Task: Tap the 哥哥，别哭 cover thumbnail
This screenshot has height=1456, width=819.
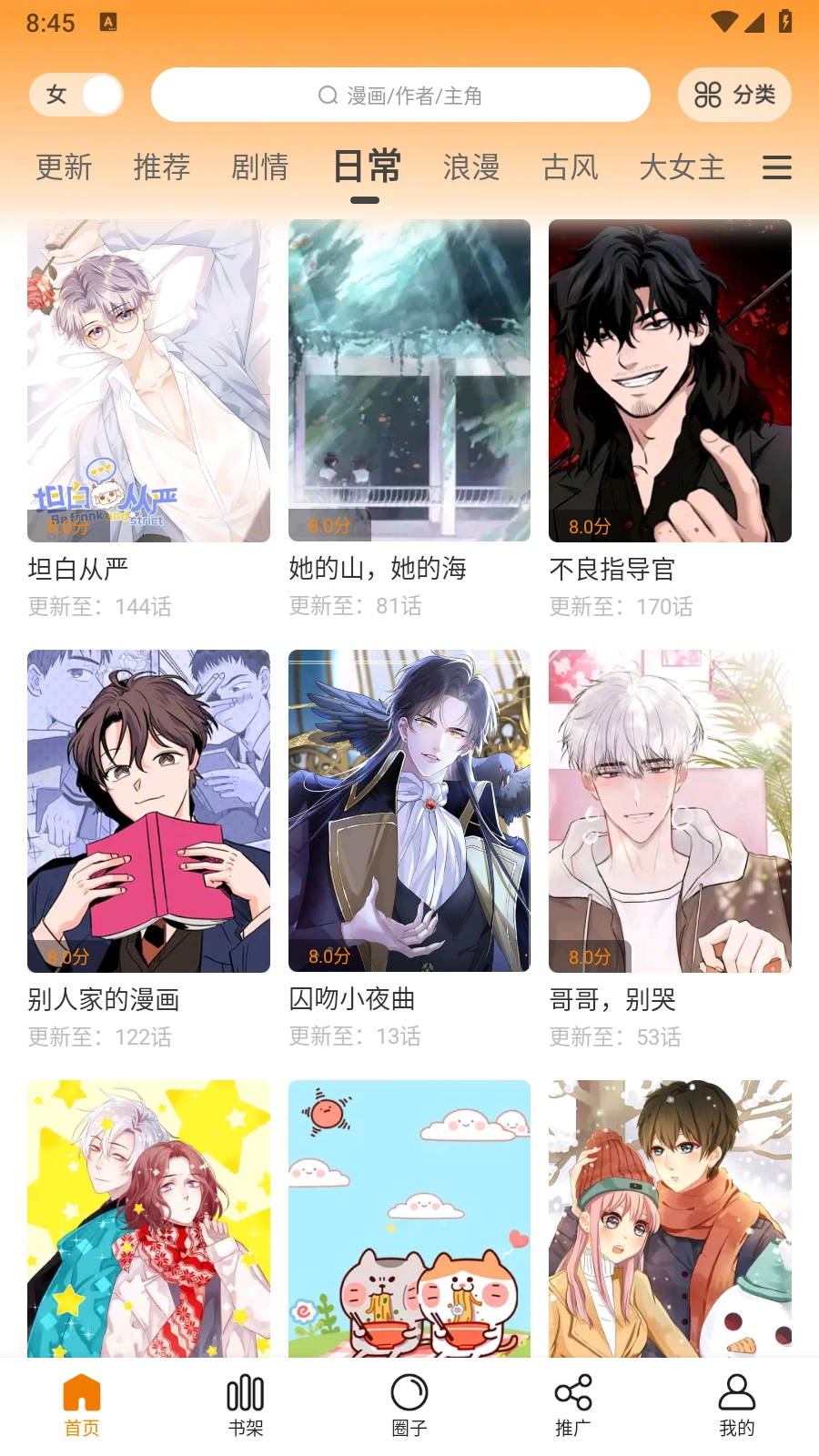Action: pos(670,812)
